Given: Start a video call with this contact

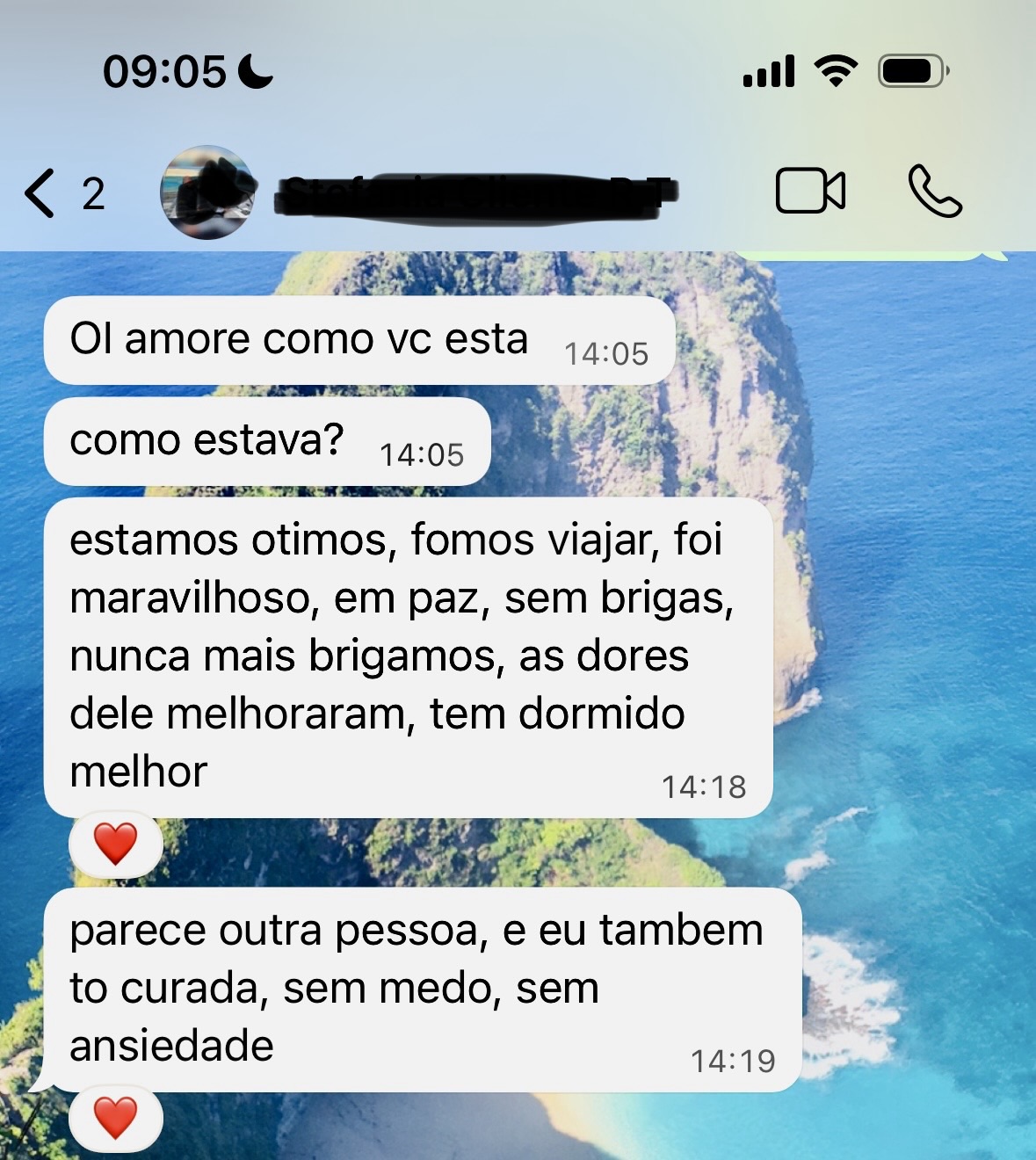Looking at the screenshot, I should coord(810,192).
